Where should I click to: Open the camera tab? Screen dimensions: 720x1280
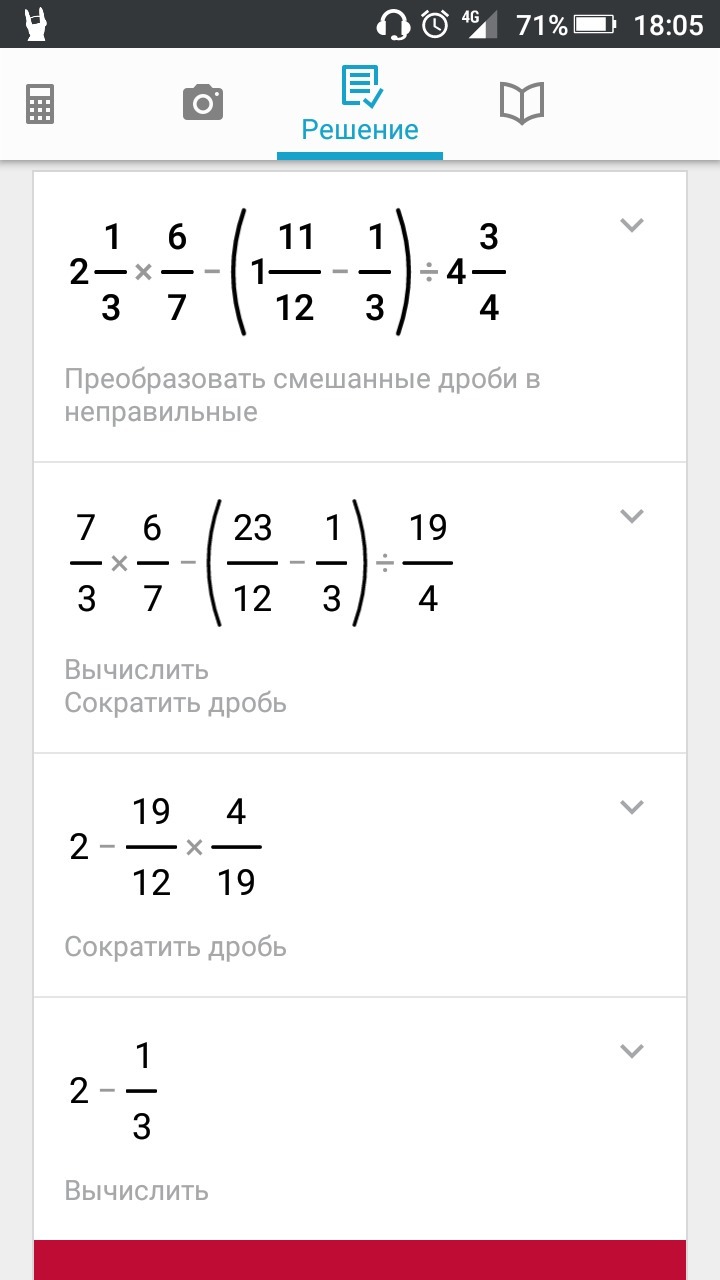click(202, 103)
